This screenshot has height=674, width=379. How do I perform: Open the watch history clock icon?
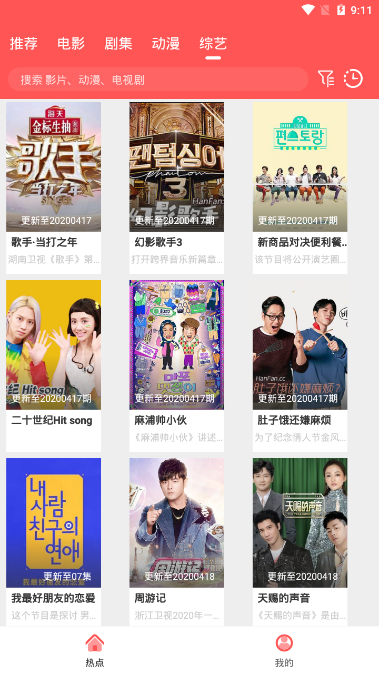353,79
